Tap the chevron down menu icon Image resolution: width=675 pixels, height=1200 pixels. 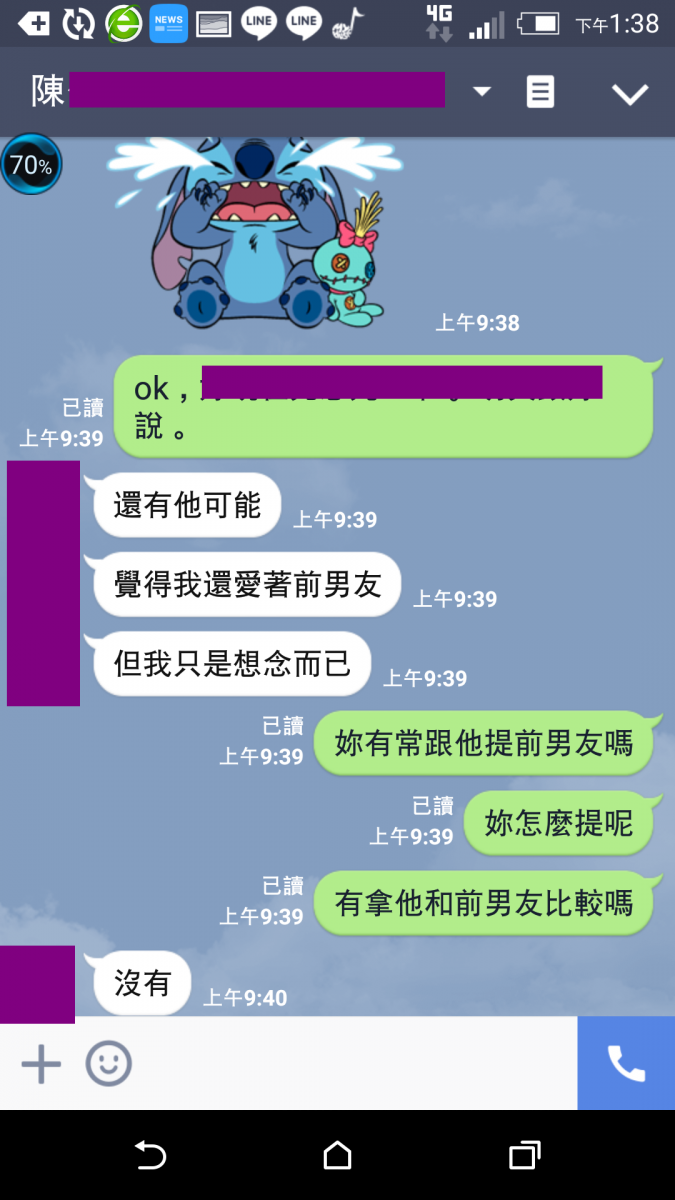pos(630,94)
